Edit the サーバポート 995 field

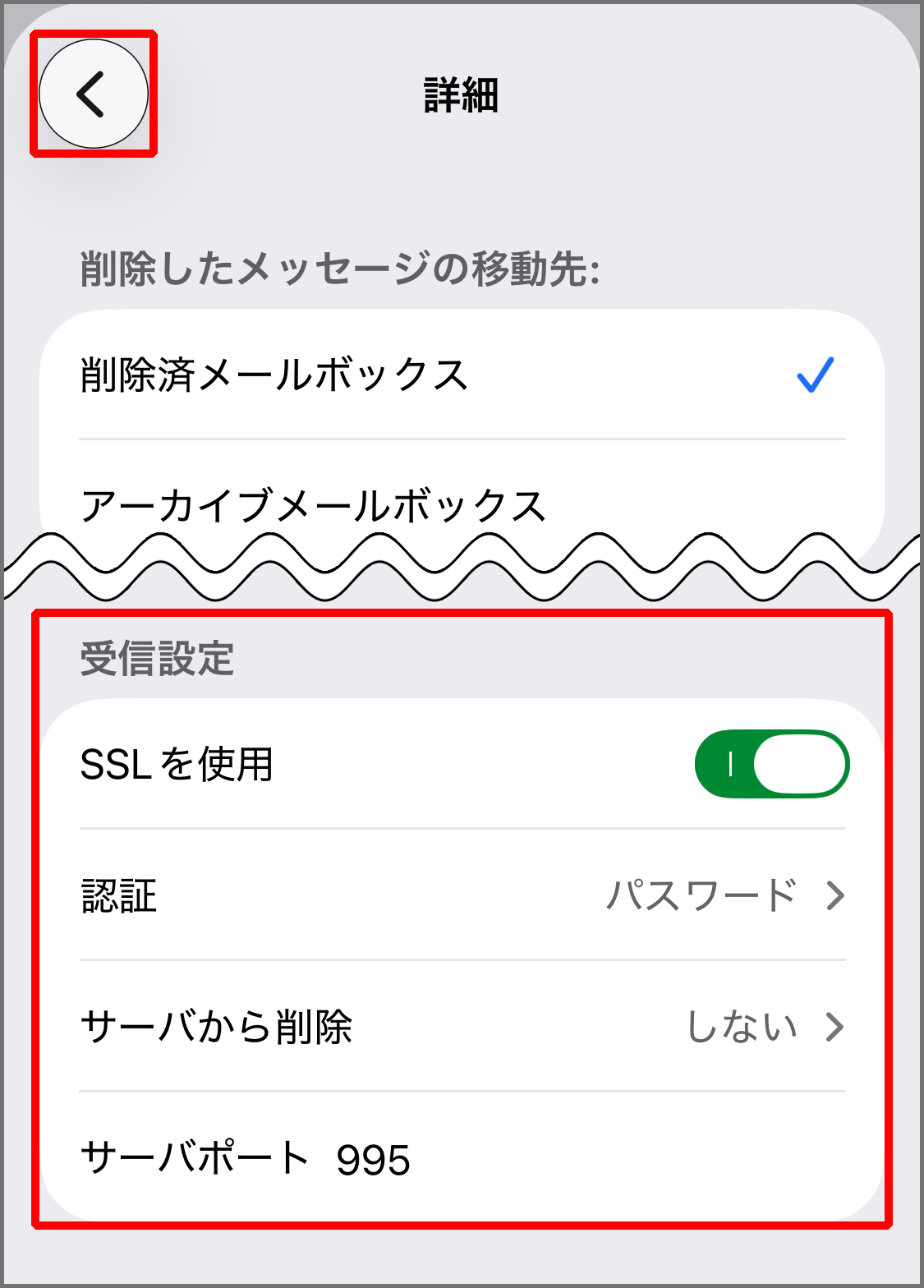coord(374,1159)
